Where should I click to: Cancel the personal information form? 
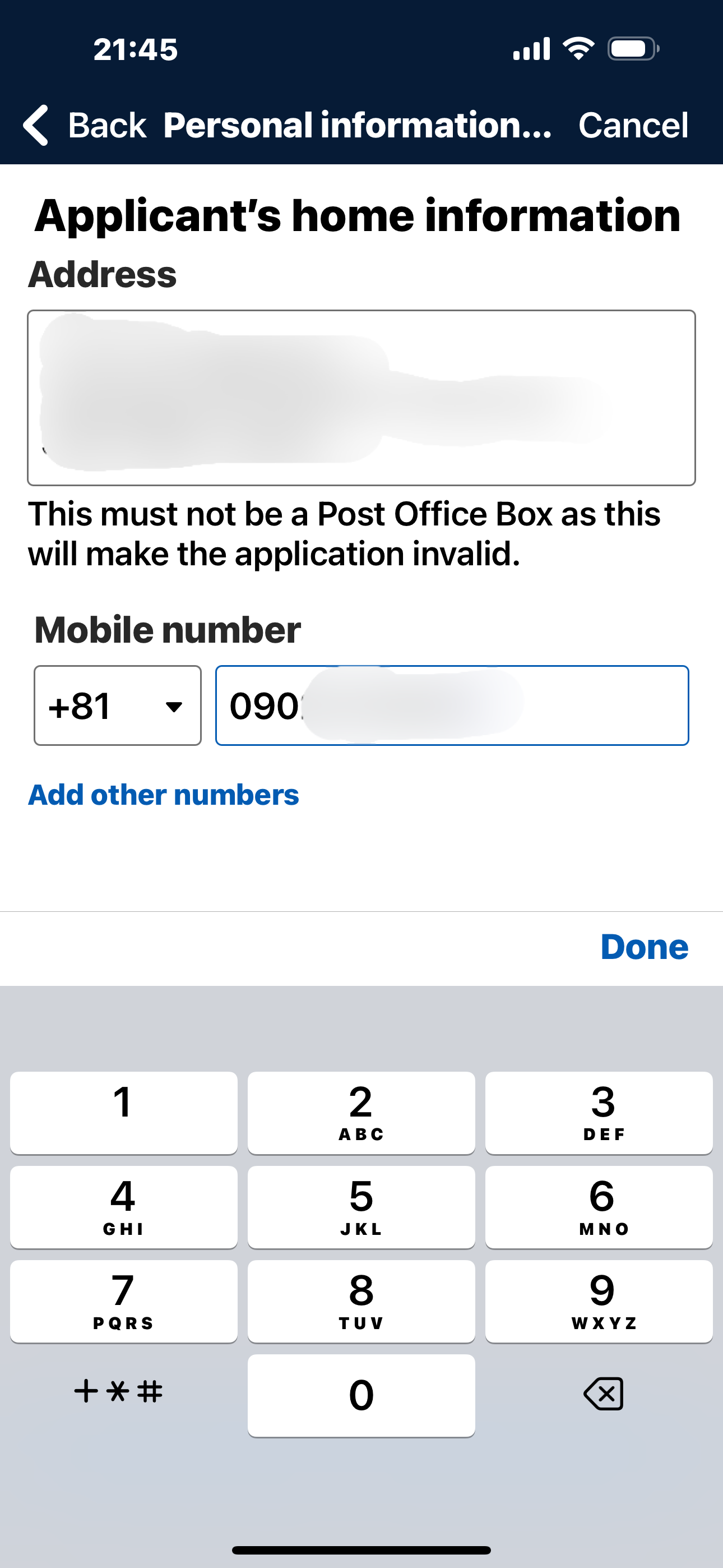(633, 126)
